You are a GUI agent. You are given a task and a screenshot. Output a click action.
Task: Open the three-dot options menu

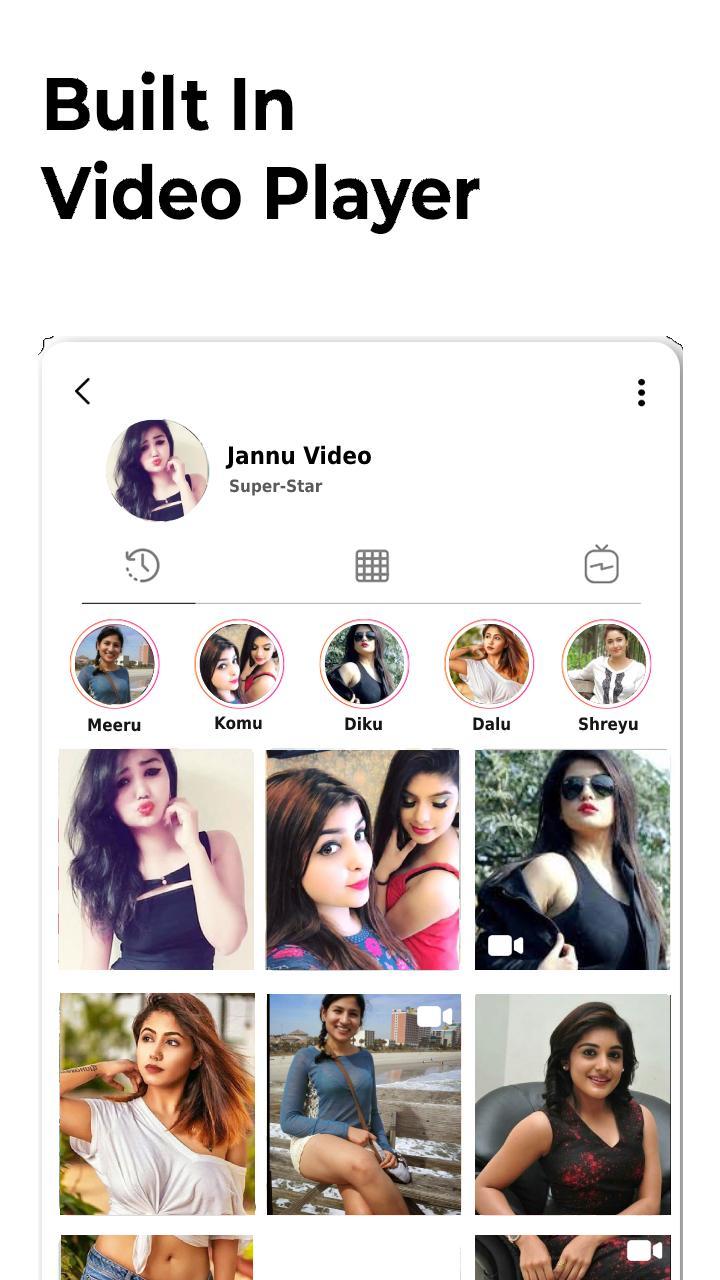pyautogui.click(x=641, y=392)
